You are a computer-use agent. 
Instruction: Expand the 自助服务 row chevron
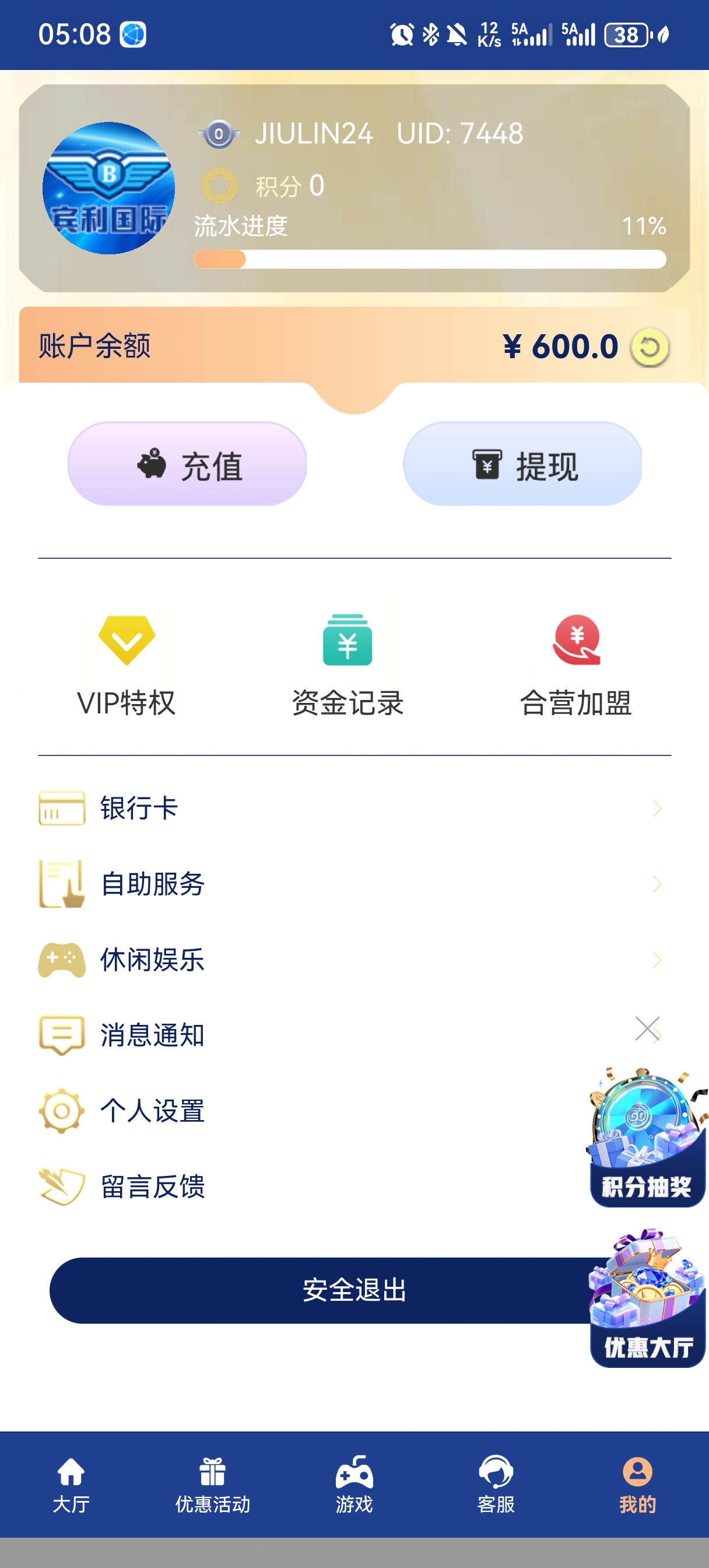pyautogui.click(x=656, y=884)
